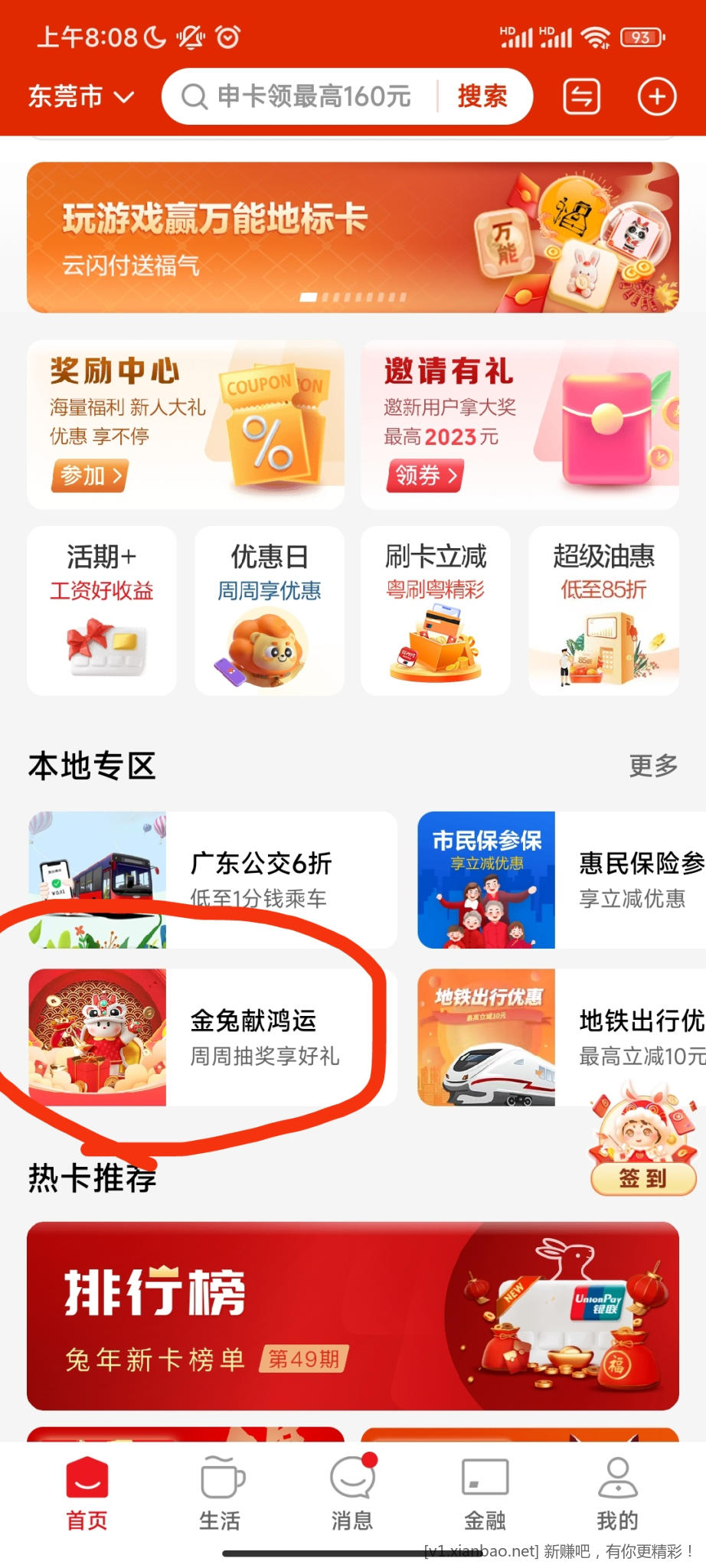Tap 领券 in the 邀请有礼 card
This screenshot has height=1568, width=706.
(x=425, y=476)
